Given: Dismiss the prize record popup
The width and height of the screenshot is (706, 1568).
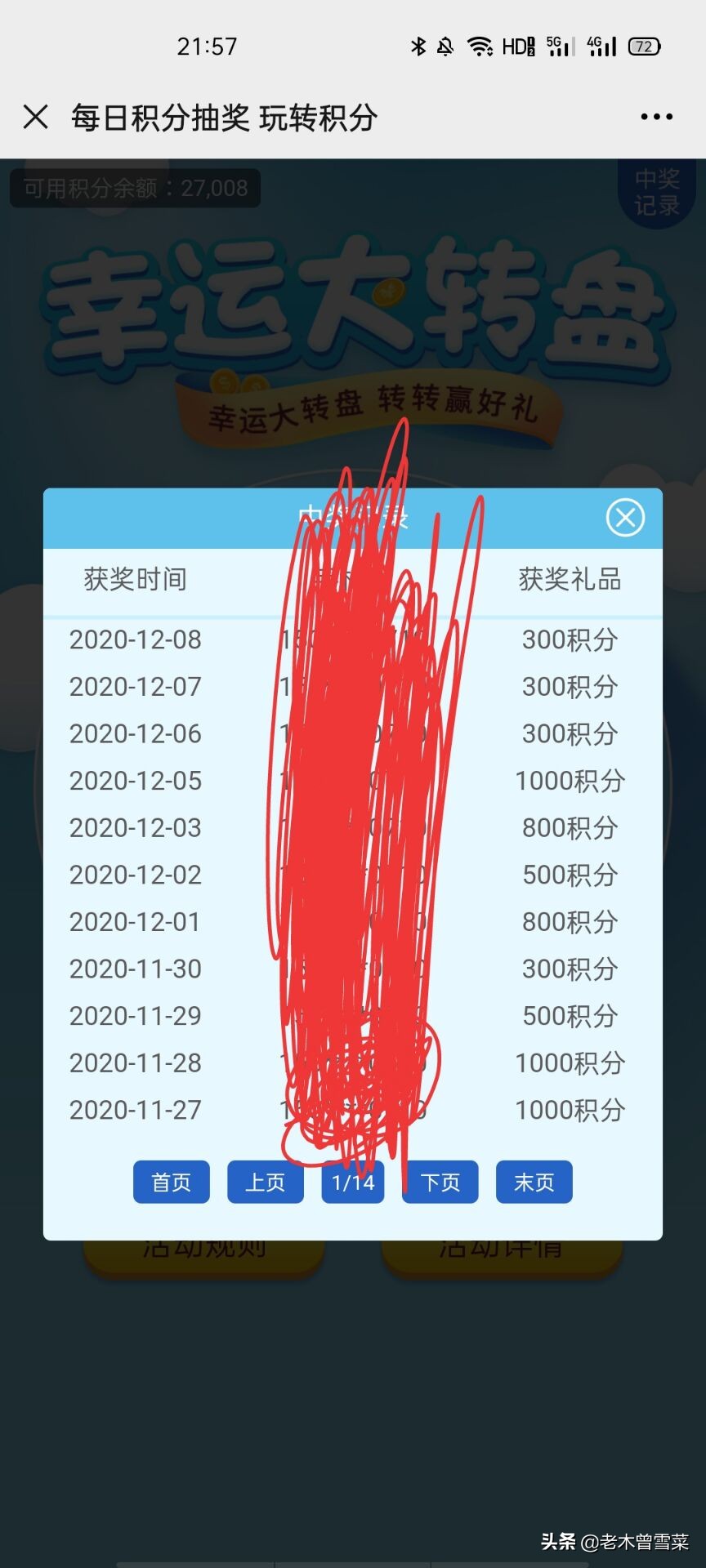Looking at the screenshot, I should (625, 517).
